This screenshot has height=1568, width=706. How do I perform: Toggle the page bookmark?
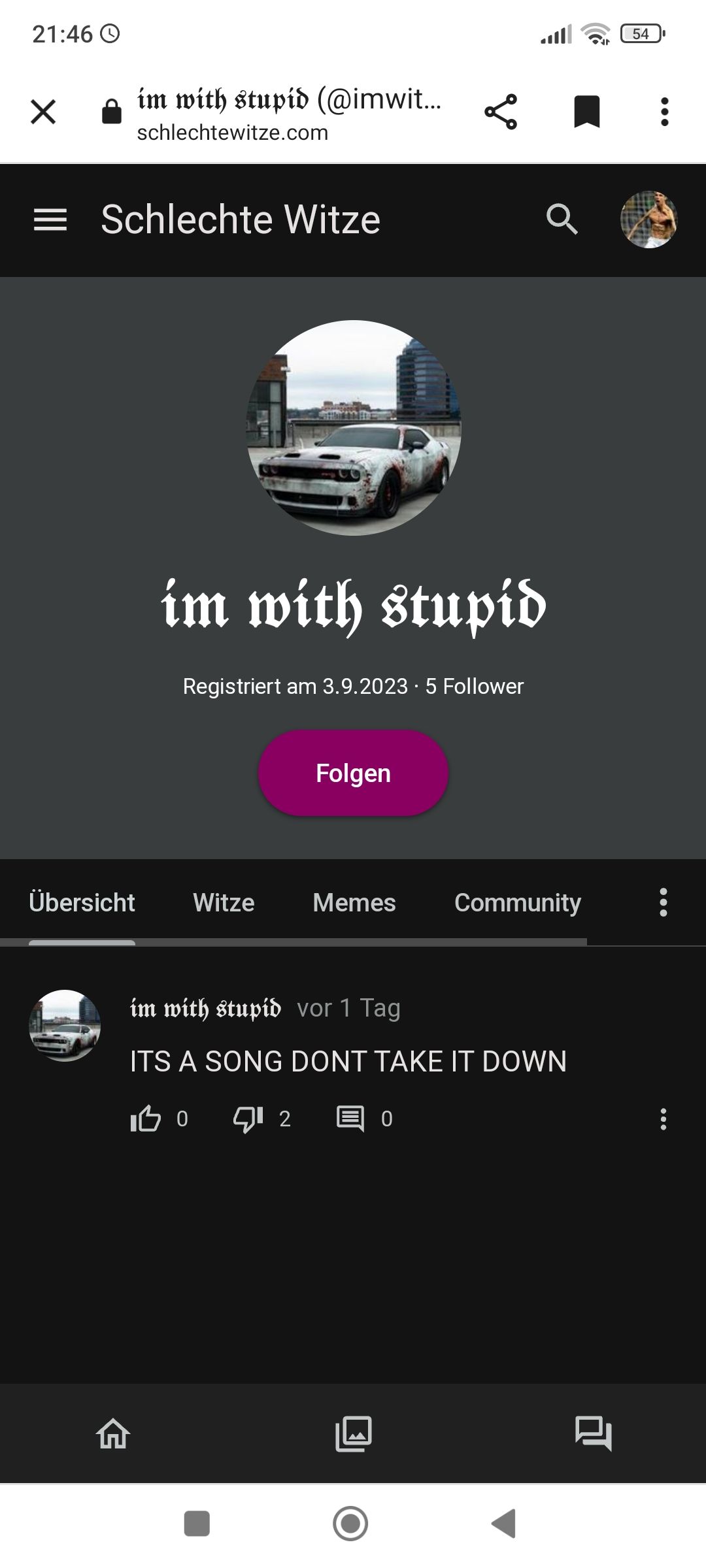[586, 112]
